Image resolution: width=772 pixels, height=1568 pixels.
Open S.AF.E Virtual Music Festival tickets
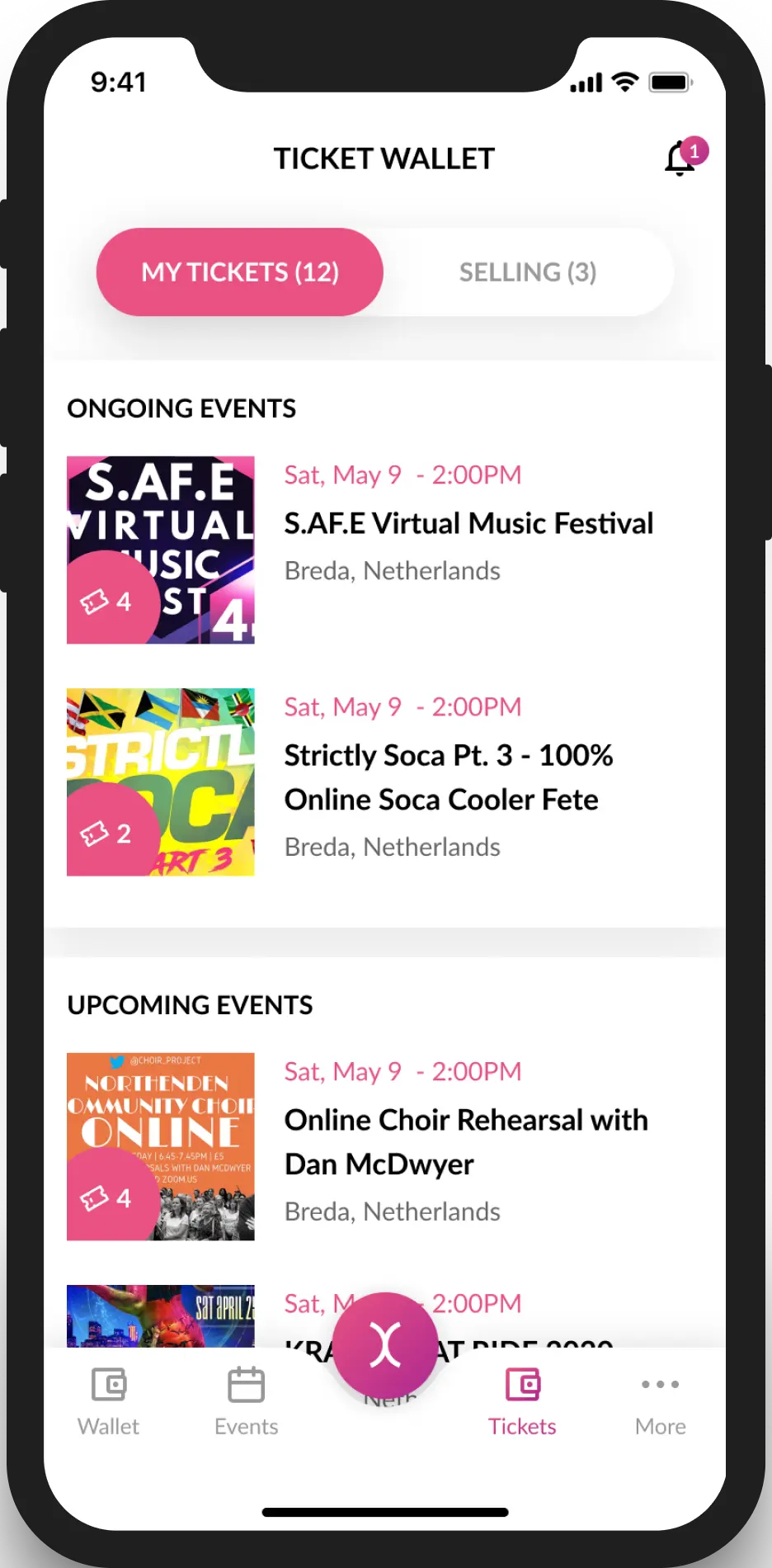point(468,523)
